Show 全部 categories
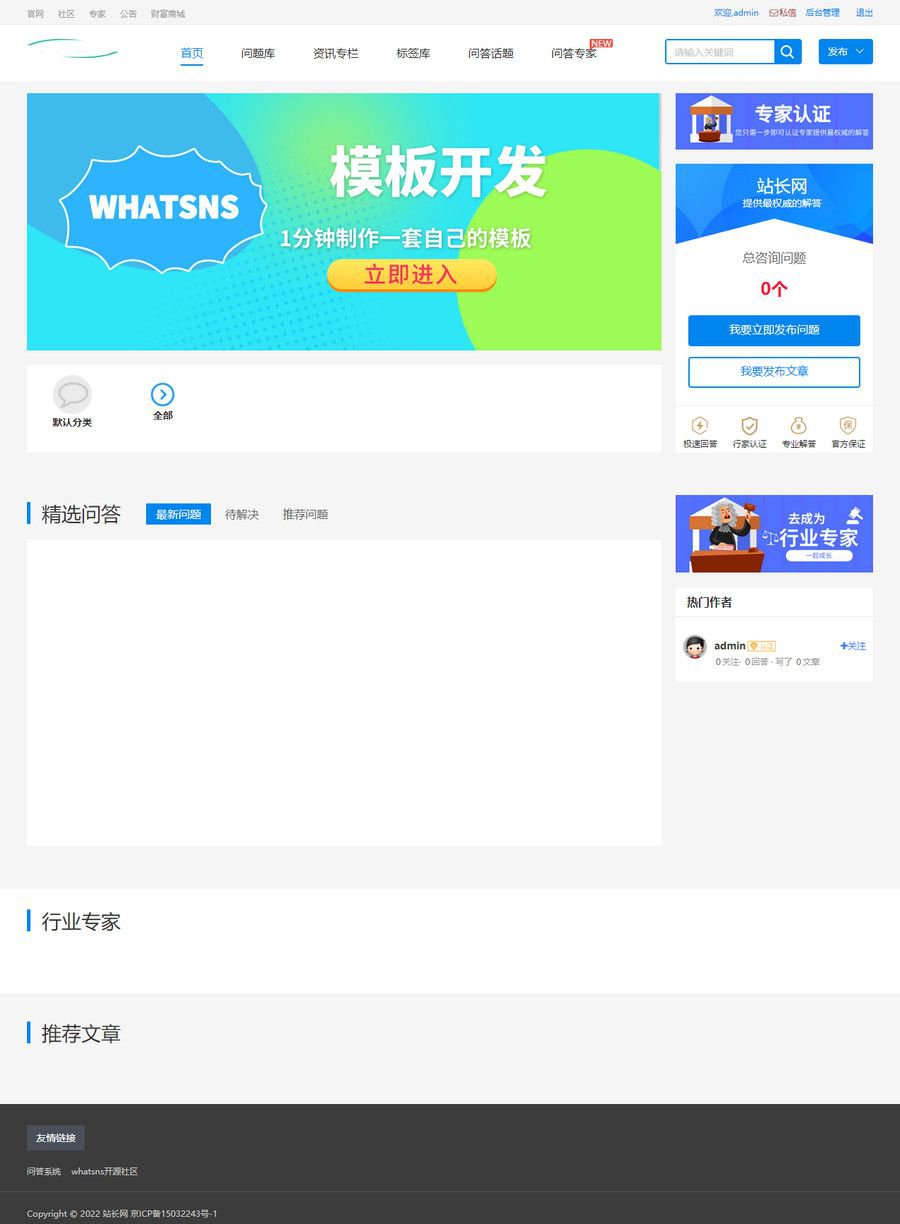The image size is (900, 1224). pos(163,402)
